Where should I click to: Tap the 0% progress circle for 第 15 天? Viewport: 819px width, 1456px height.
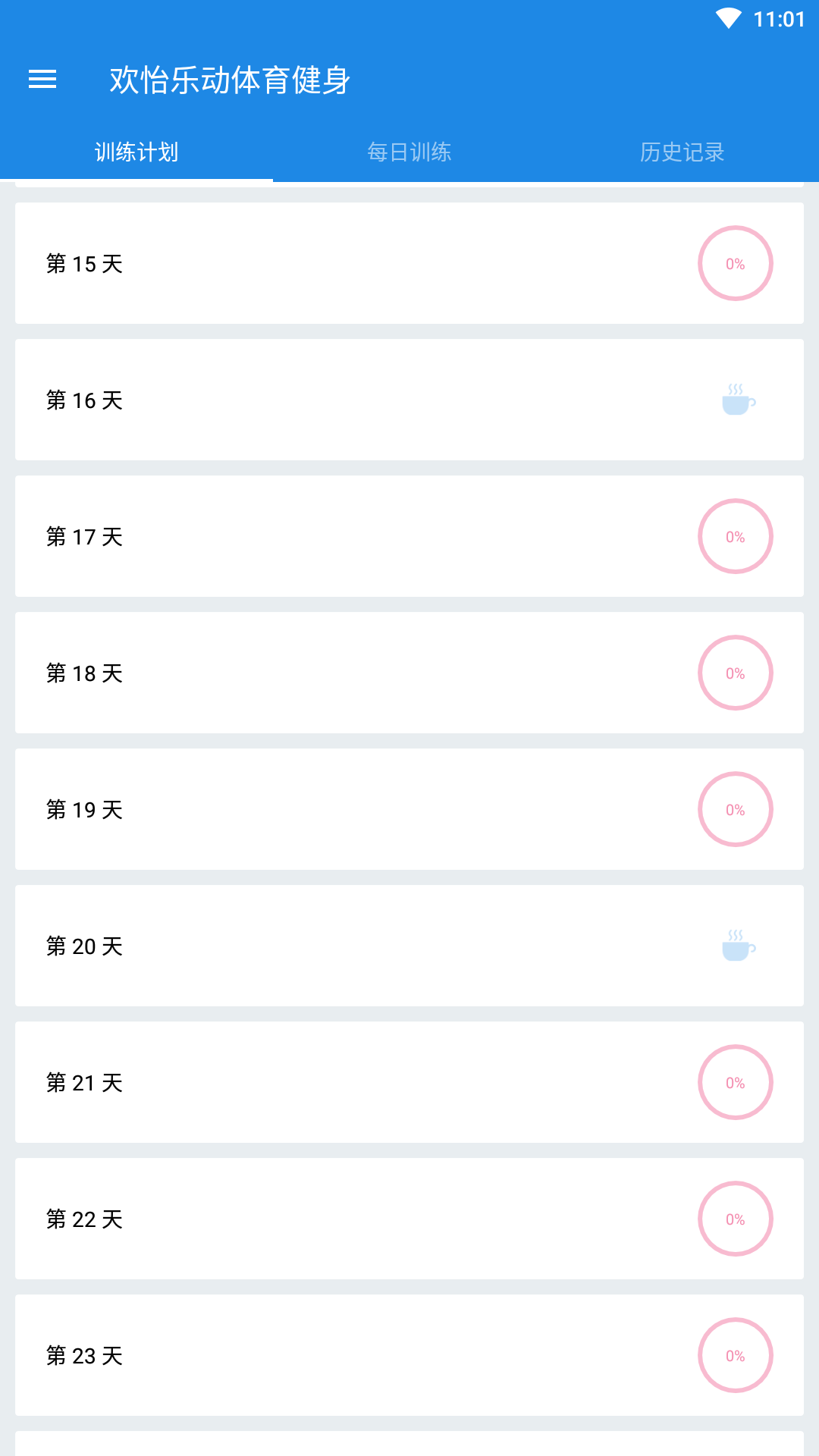click(735, 262)
